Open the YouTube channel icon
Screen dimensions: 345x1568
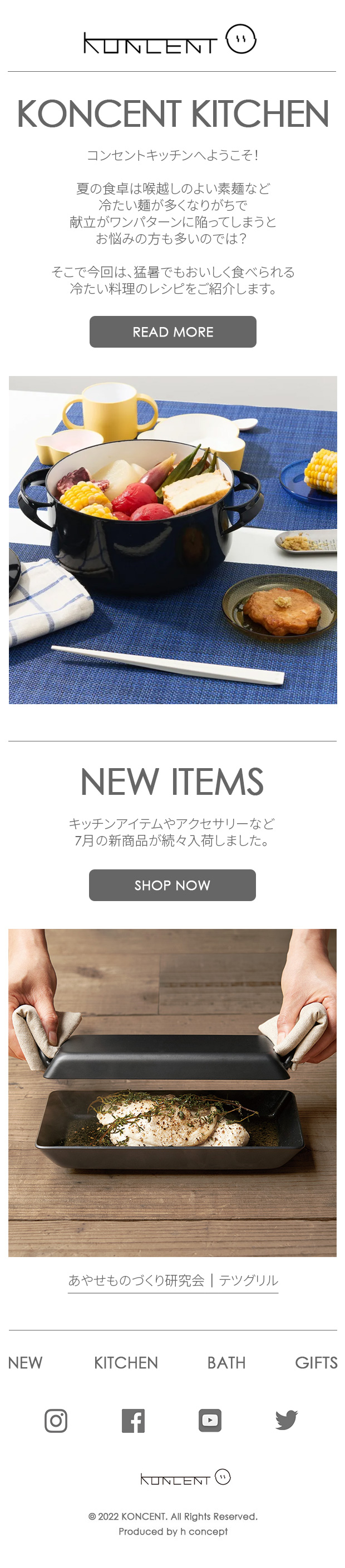click(x=210, y=1420)
